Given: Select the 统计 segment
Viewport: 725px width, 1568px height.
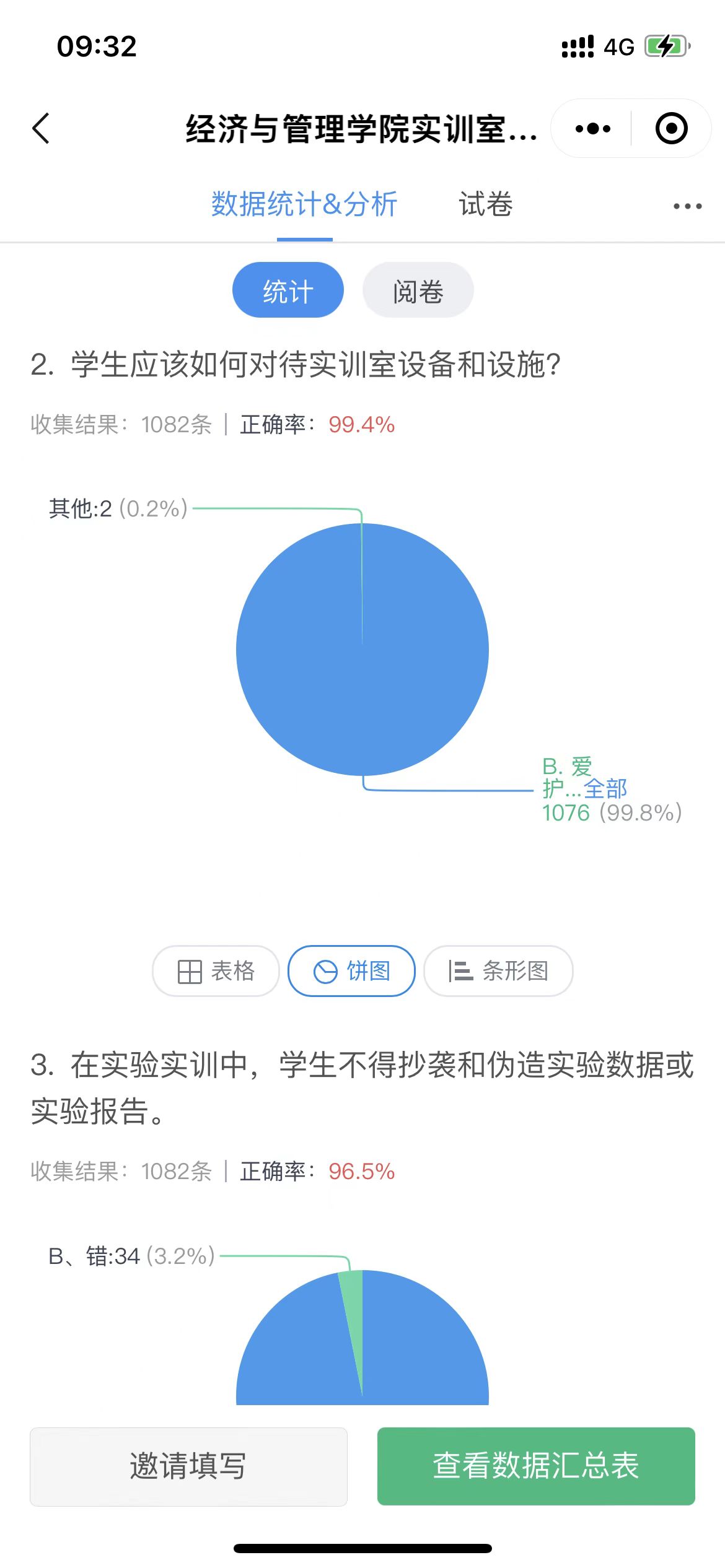Looking at the screenshot, I should click(288, 290).
